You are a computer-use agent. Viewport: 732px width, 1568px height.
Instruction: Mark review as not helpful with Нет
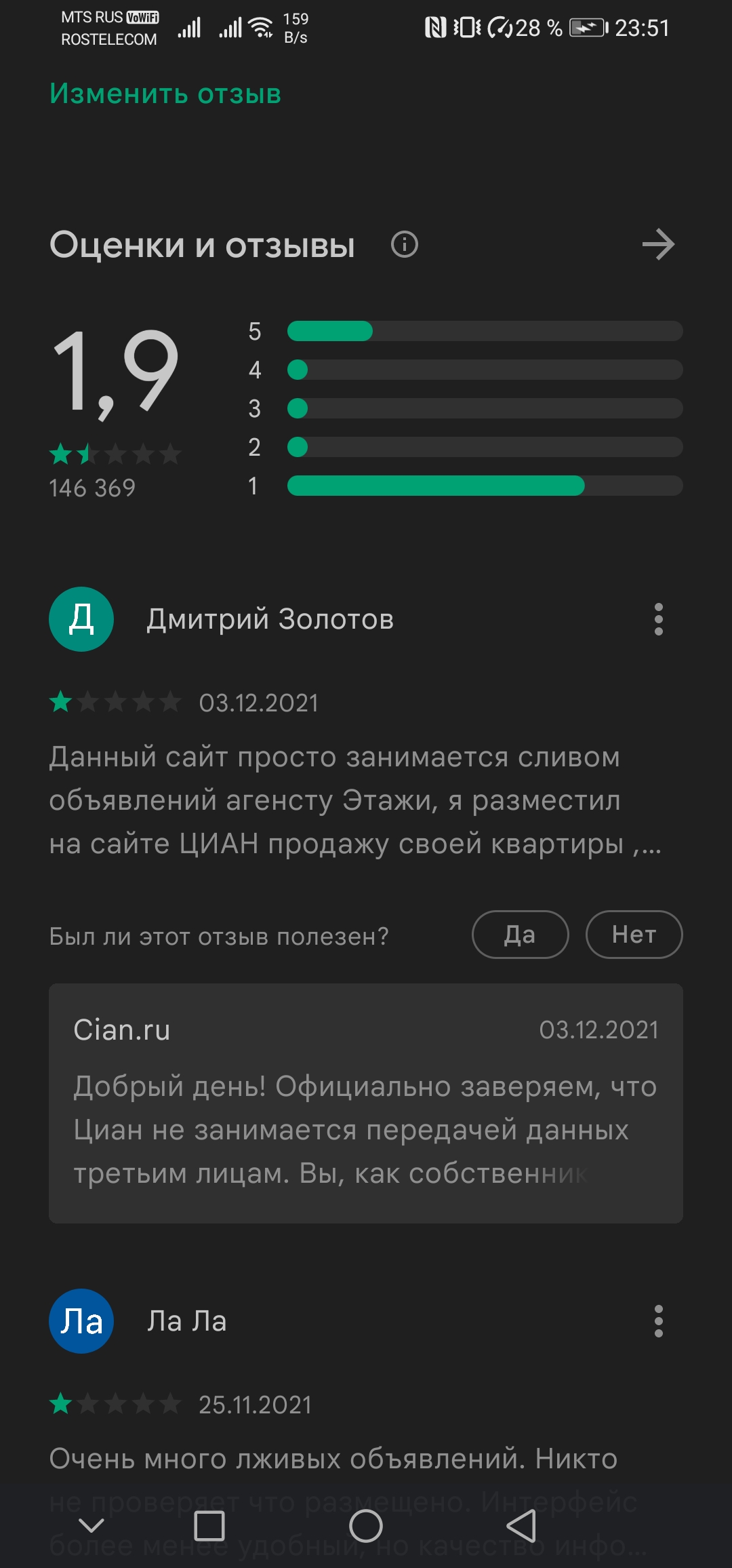(x=634, y=935)
